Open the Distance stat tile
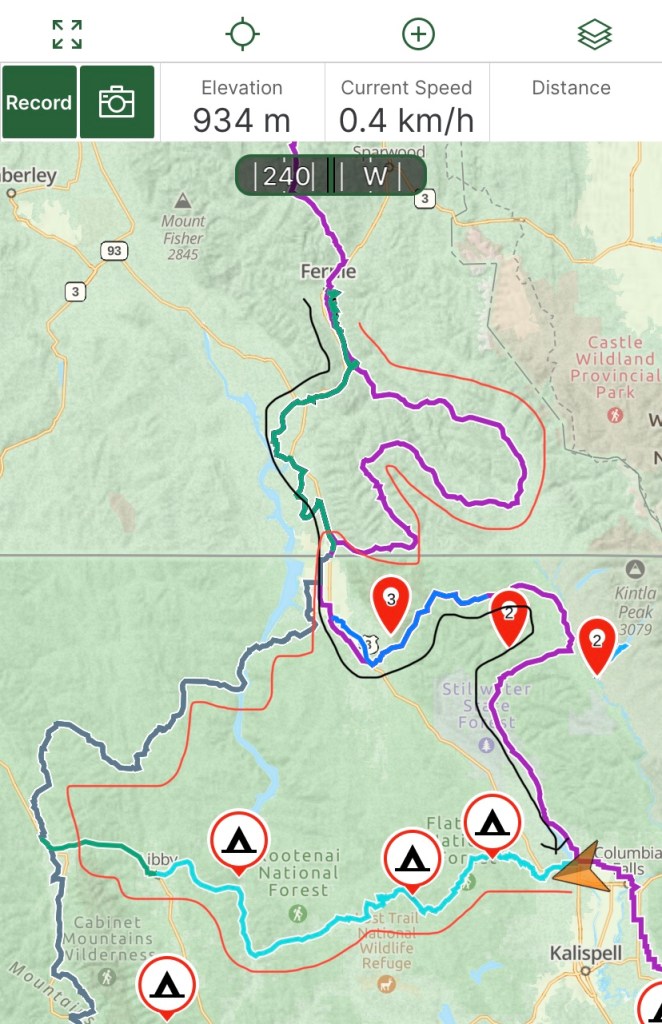This screenshot has width=662, height=1024. [571, 103]
